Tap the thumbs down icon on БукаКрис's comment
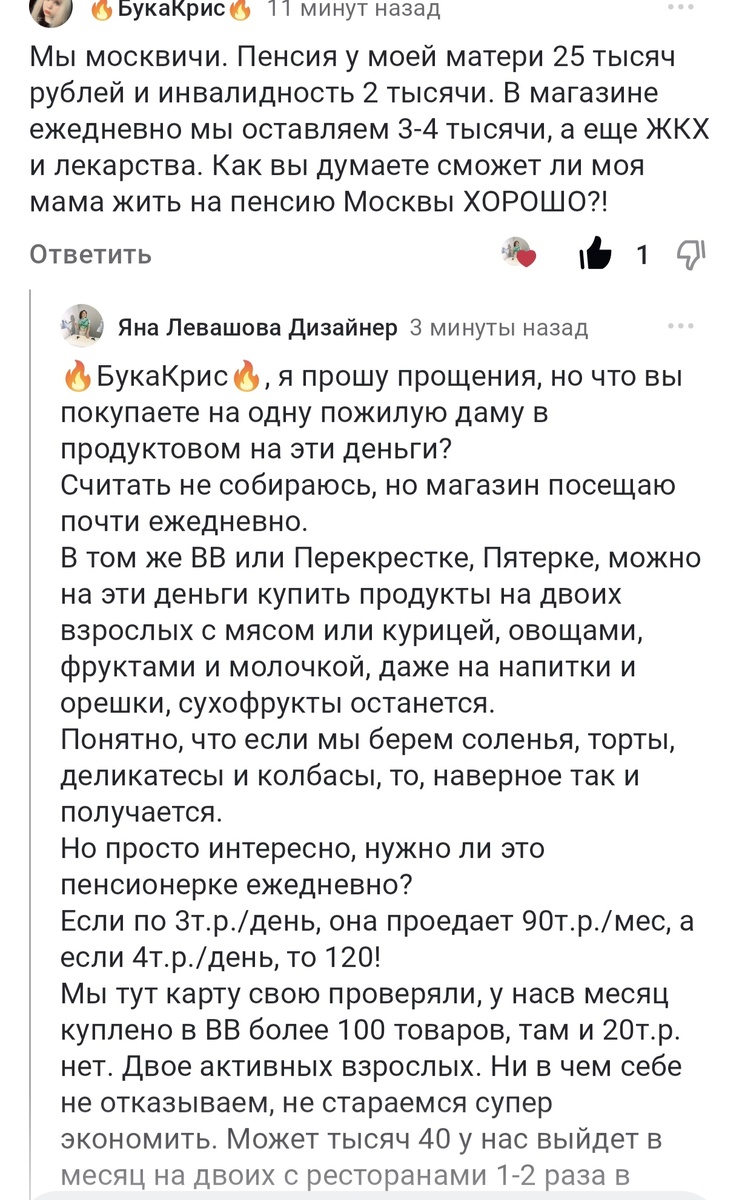Image resolution: width=739 pixels, height=1200 pixels. pos(690,253)
